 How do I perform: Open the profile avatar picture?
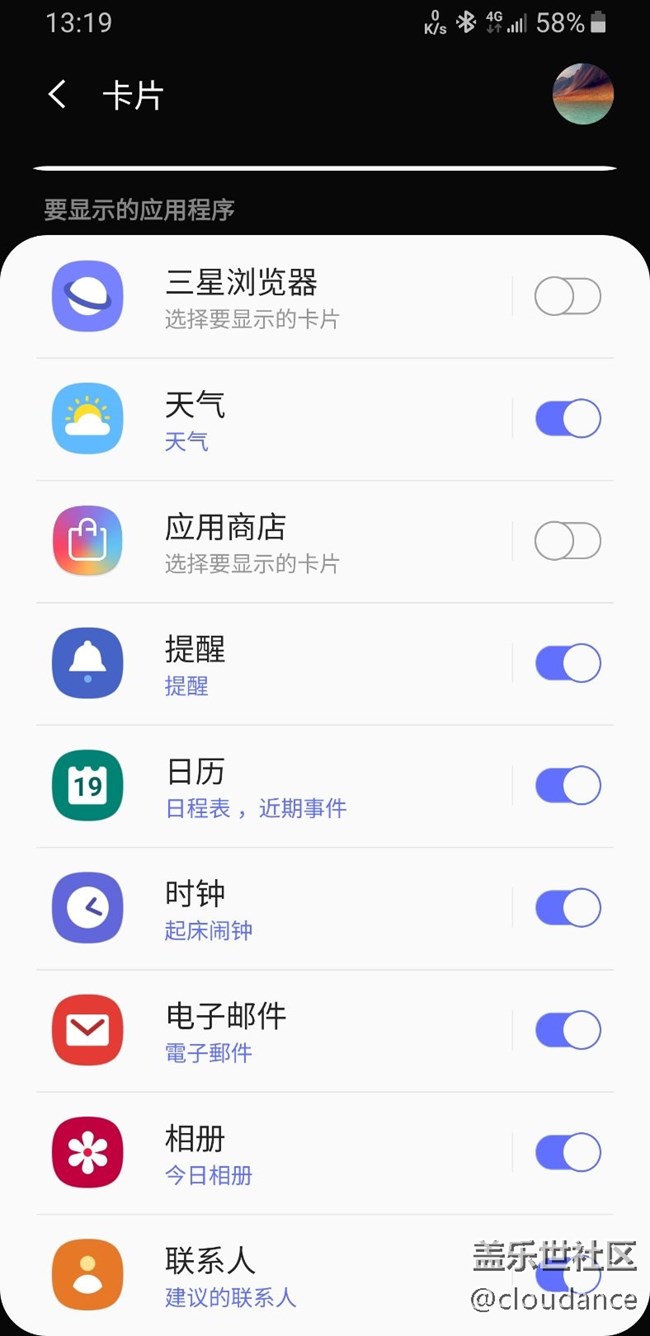click(x=582, y=94)
